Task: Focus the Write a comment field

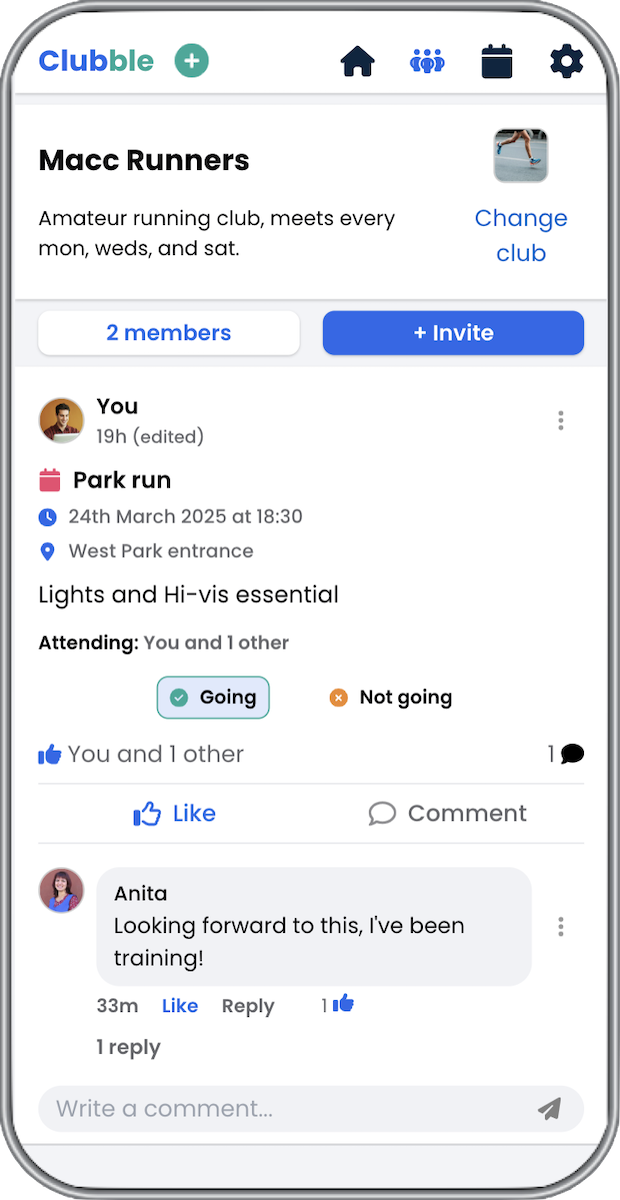Action: (280, 1108)
